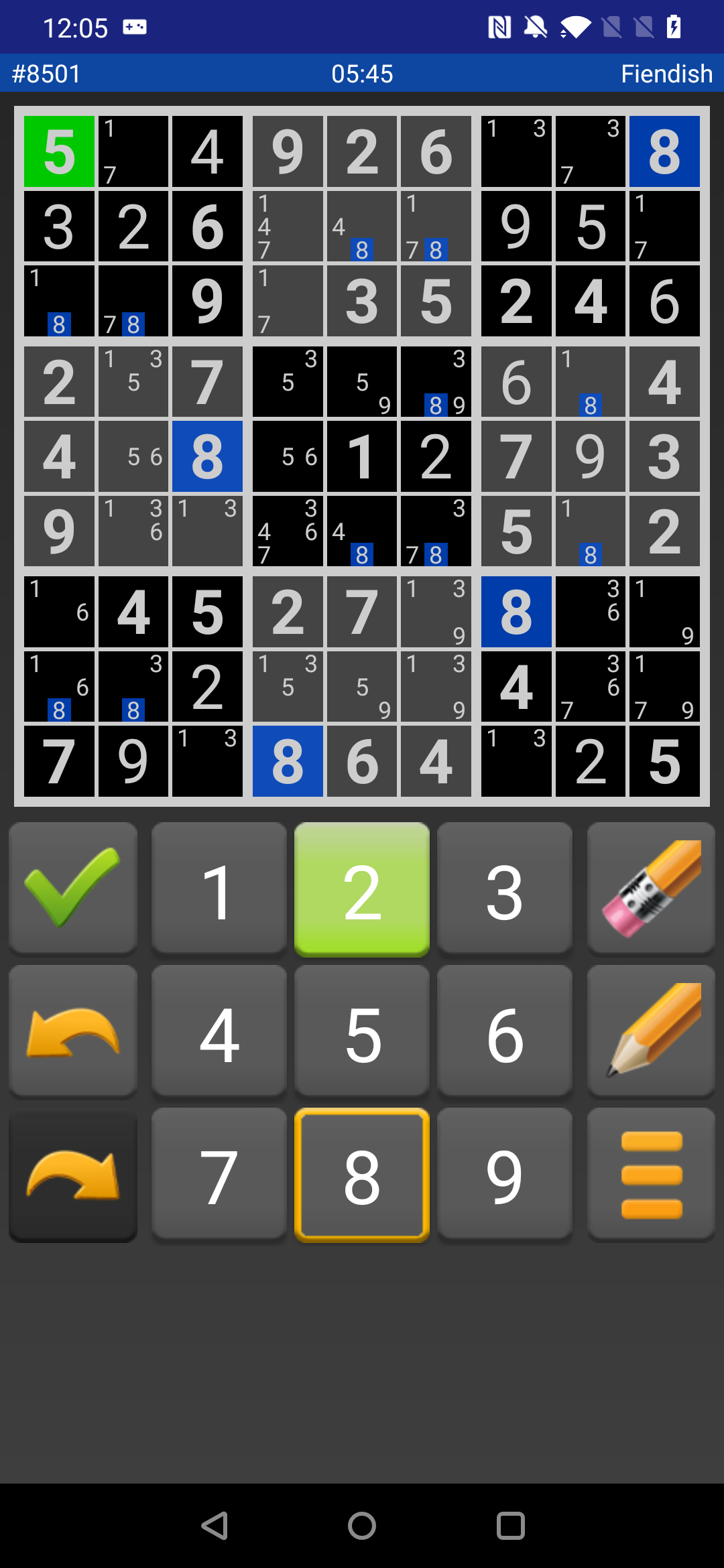
Task: Tap the Fiendish difficulty label
Action: coord(666,74)
